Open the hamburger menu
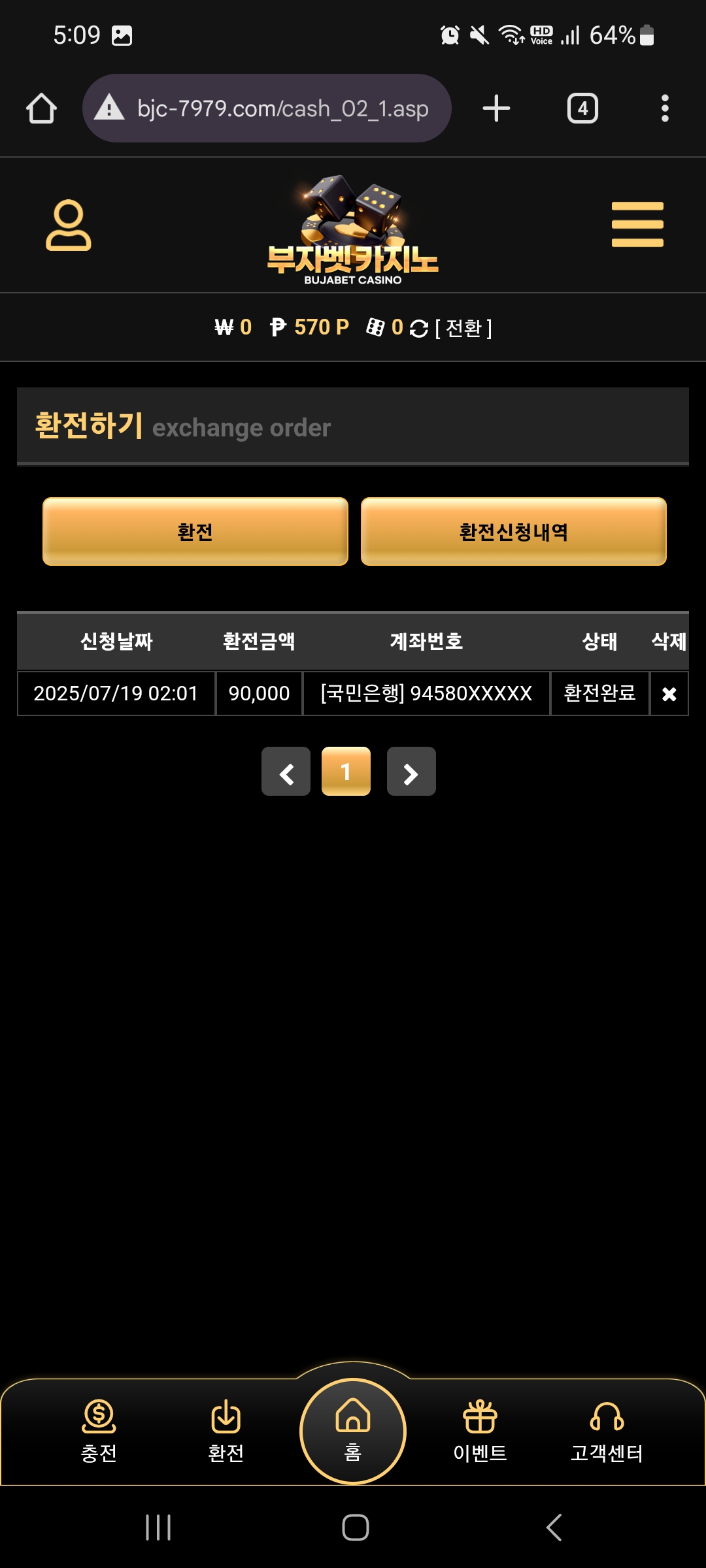The image size is (706, 1568). tap(637, 225)
